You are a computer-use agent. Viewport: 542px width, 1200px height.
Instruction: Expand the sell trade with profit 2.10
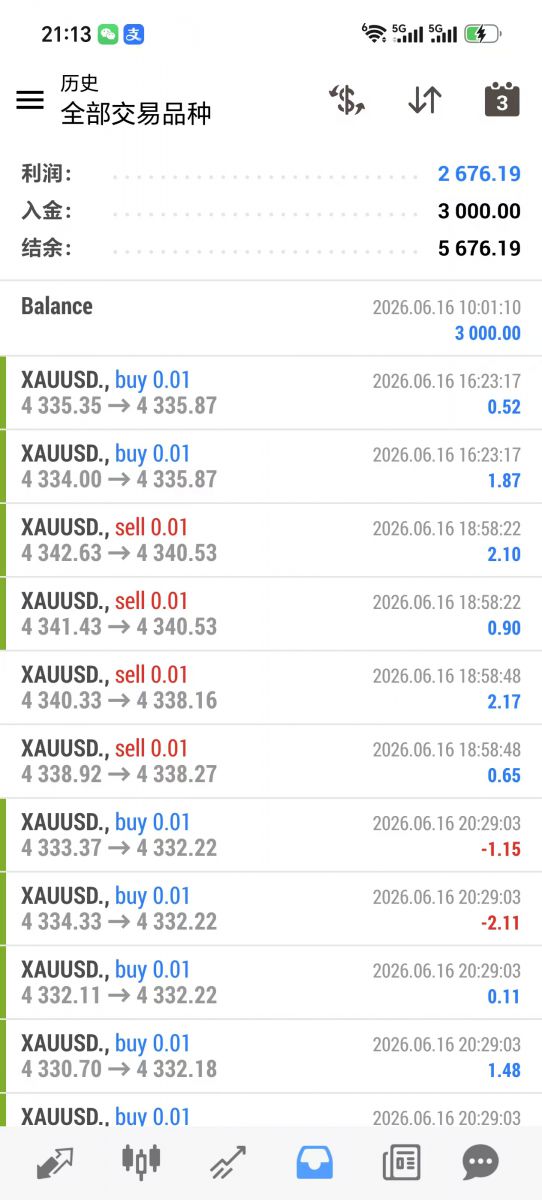271,540
